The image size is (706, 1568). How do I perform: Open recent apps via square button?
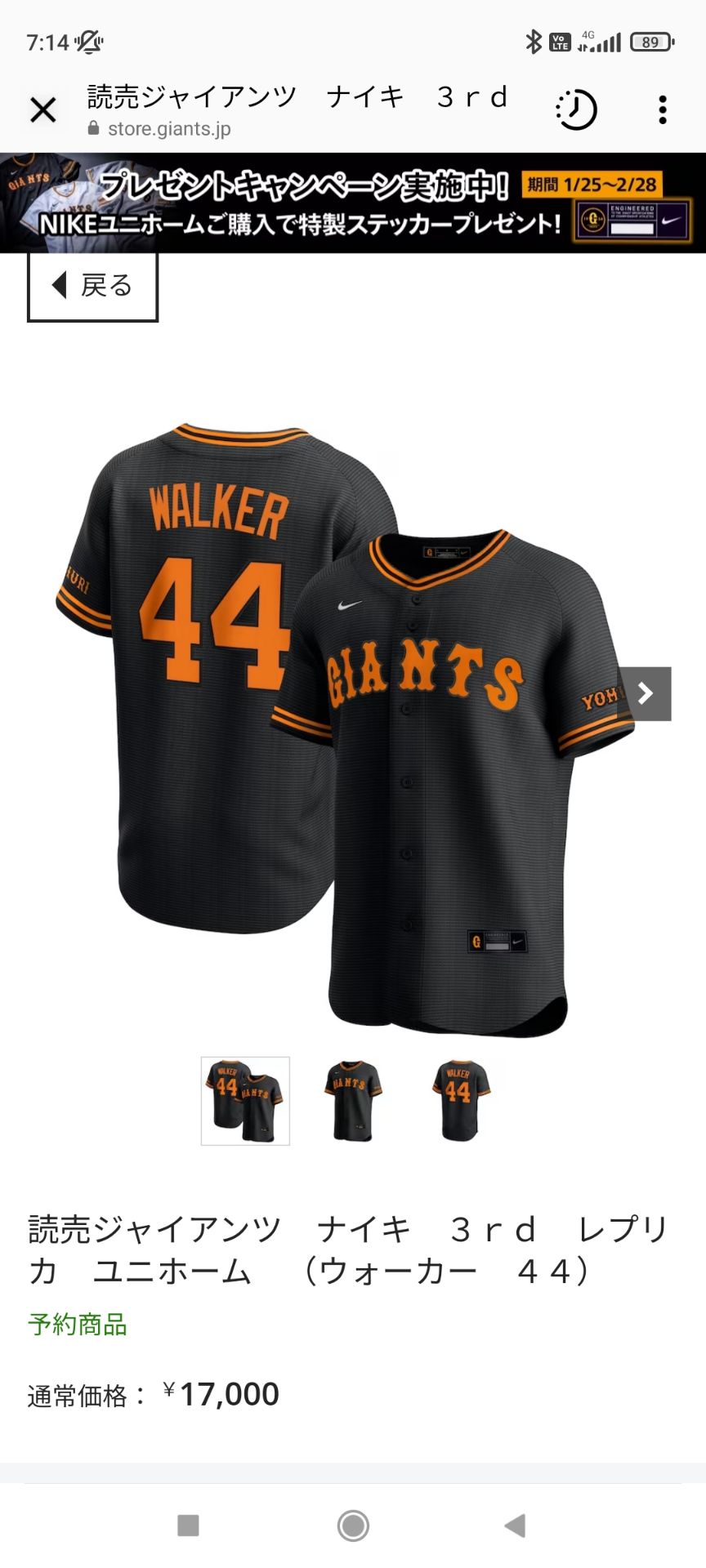coord(188,1525)
